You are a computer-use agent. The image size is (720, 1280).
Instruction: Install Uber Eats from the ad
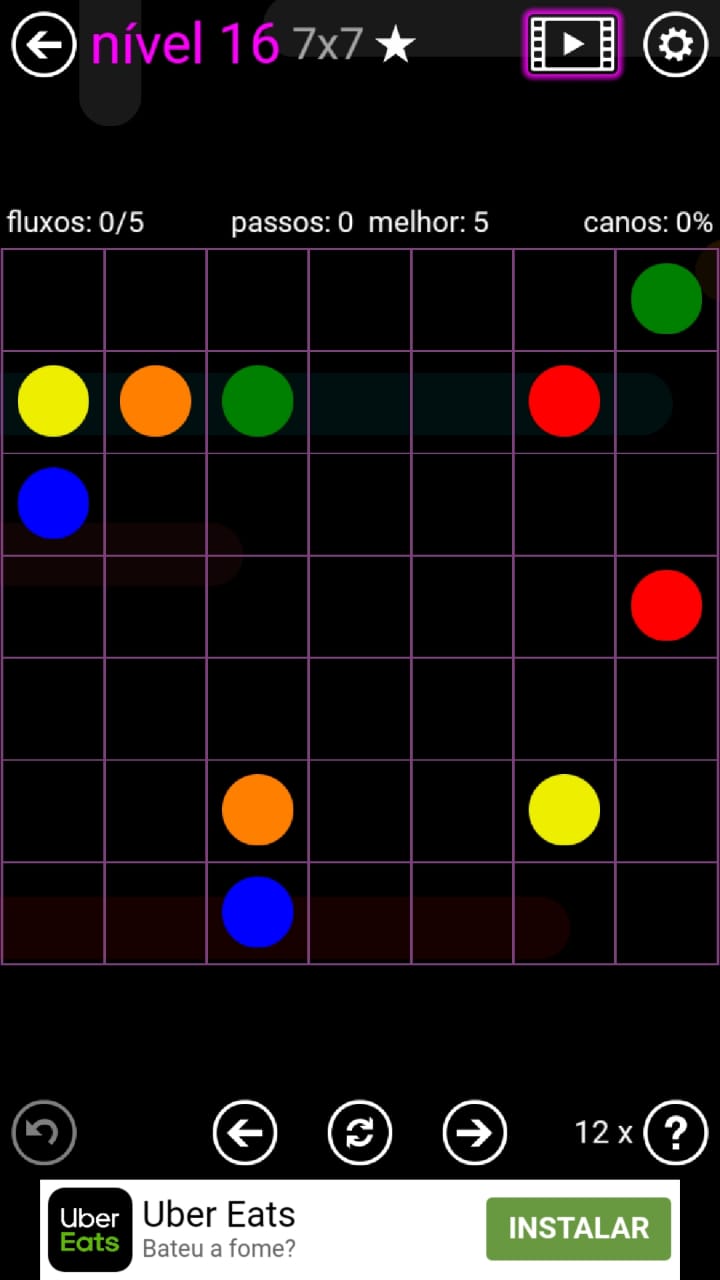[x=578, y=1228]
